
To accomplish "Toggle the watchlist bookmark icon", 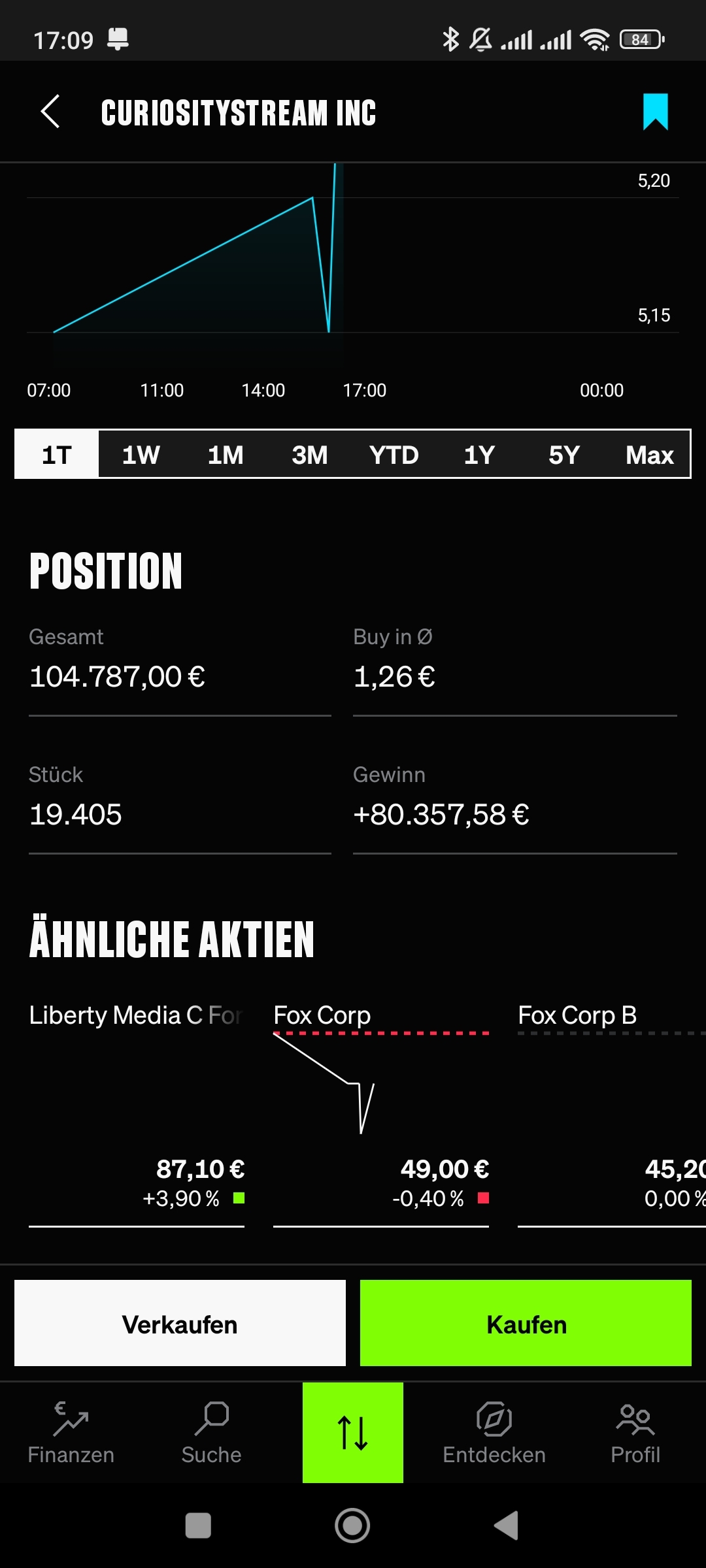I will pyautogui.click(x=655, y=112).
